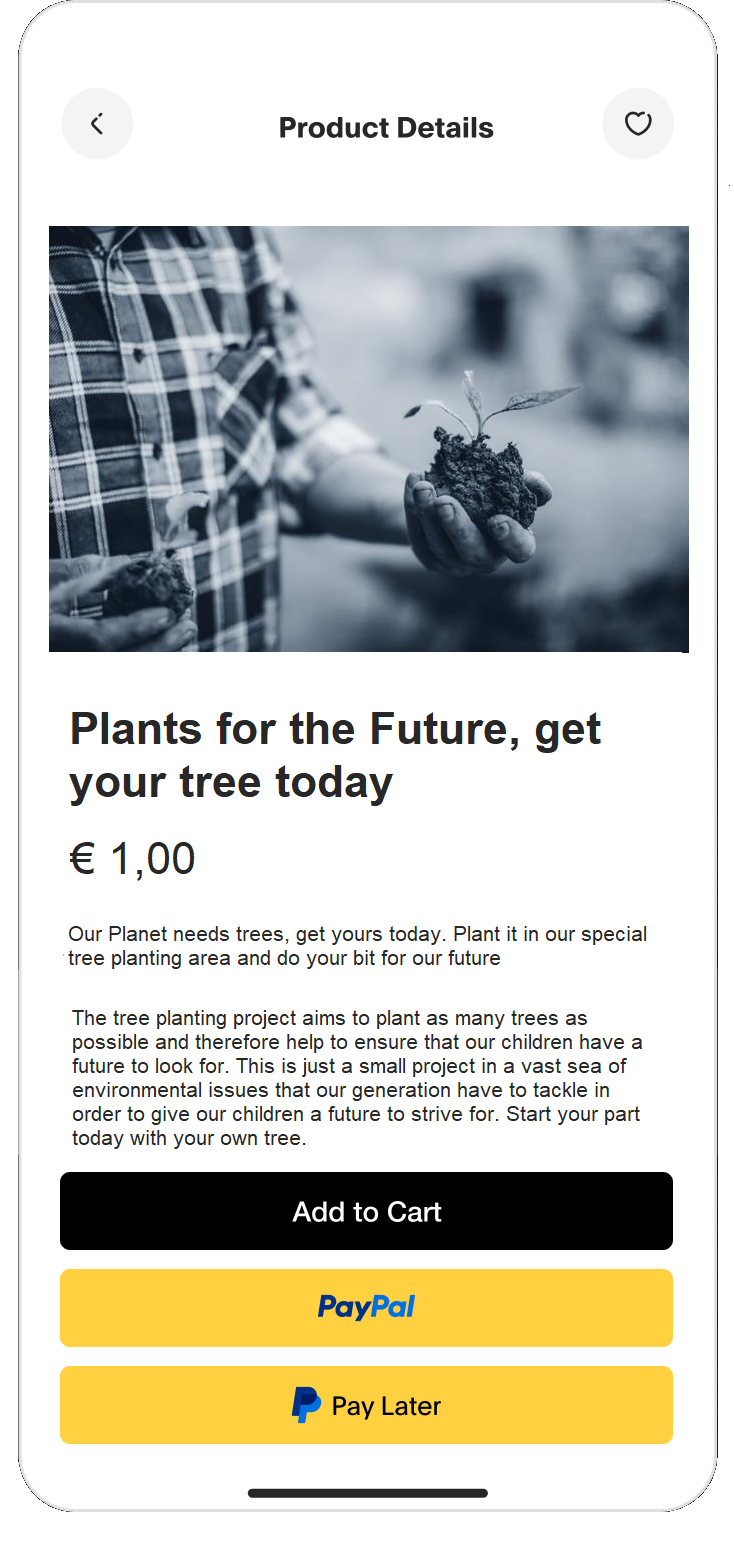The width and height of the screenshot is (734, 1551).
Task: Go back from Product Details
Action: 97,124
